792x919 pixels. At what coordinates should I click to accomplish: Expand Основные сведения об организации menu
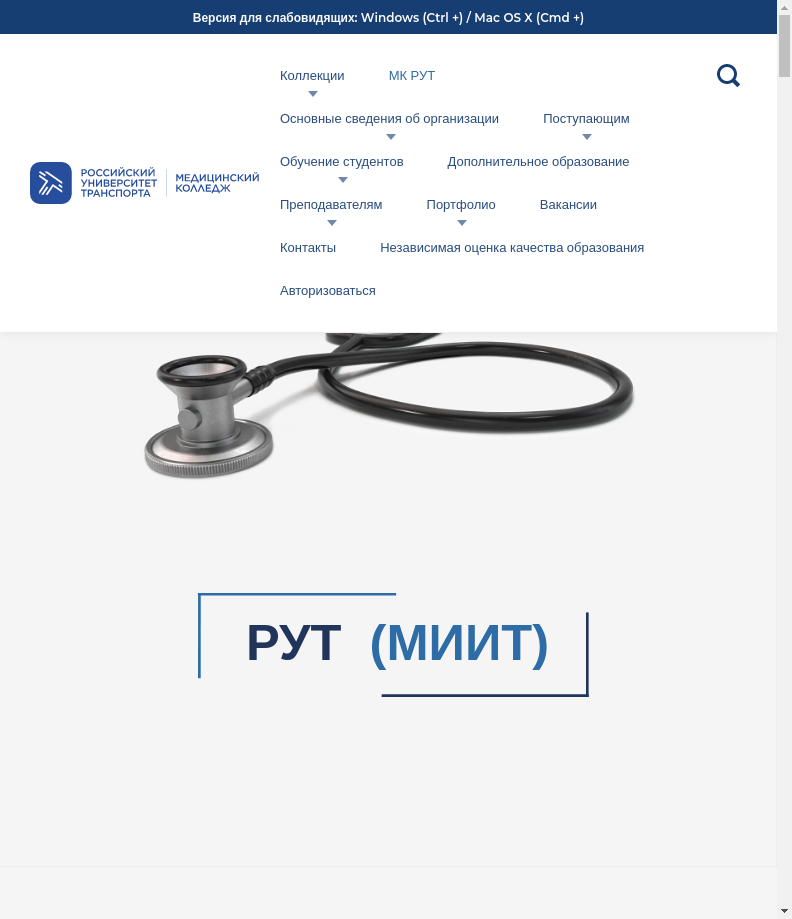[389, 119]
